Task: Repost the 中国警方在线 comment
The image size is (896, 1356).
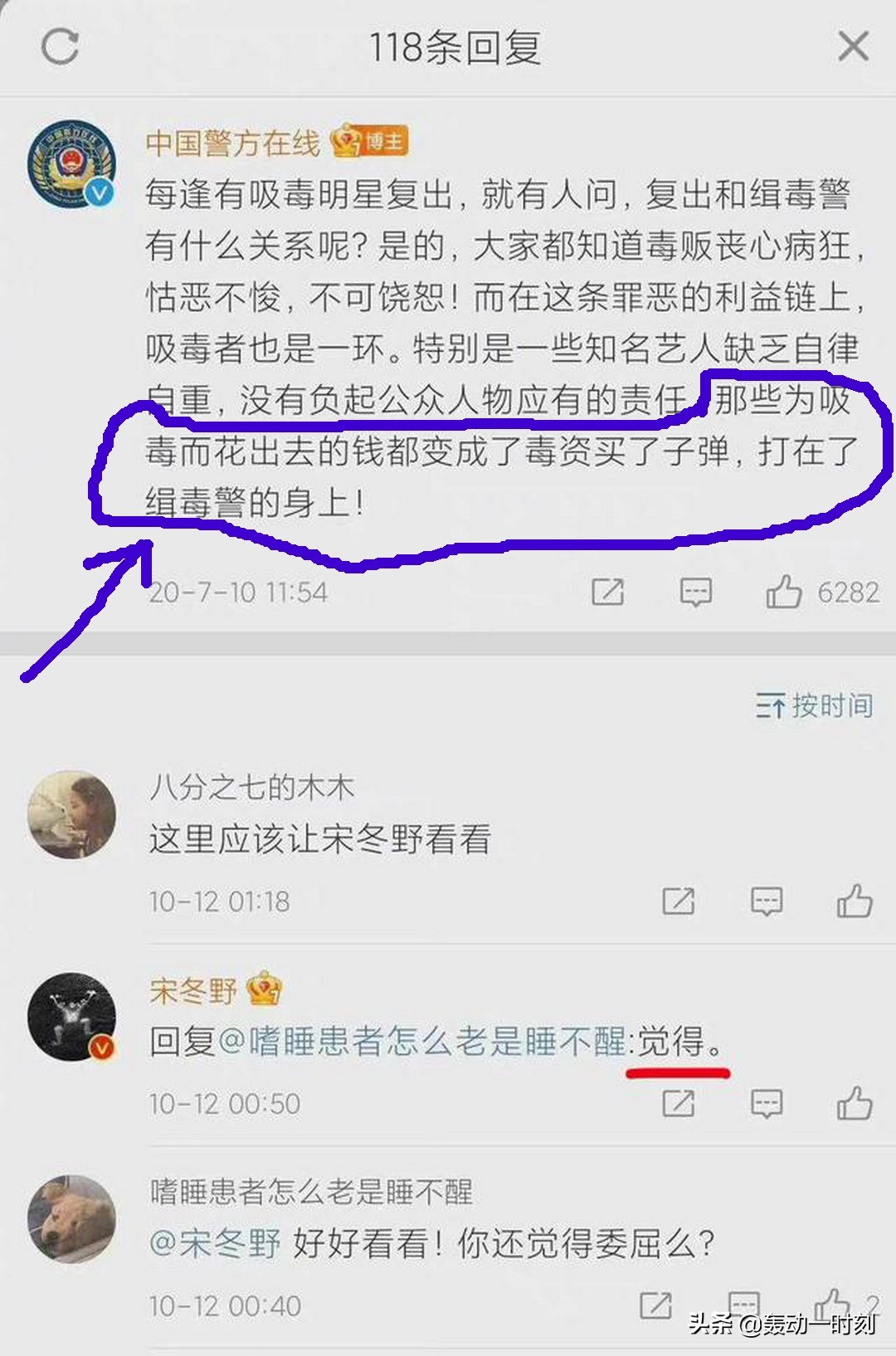Action: click(607, 593)
